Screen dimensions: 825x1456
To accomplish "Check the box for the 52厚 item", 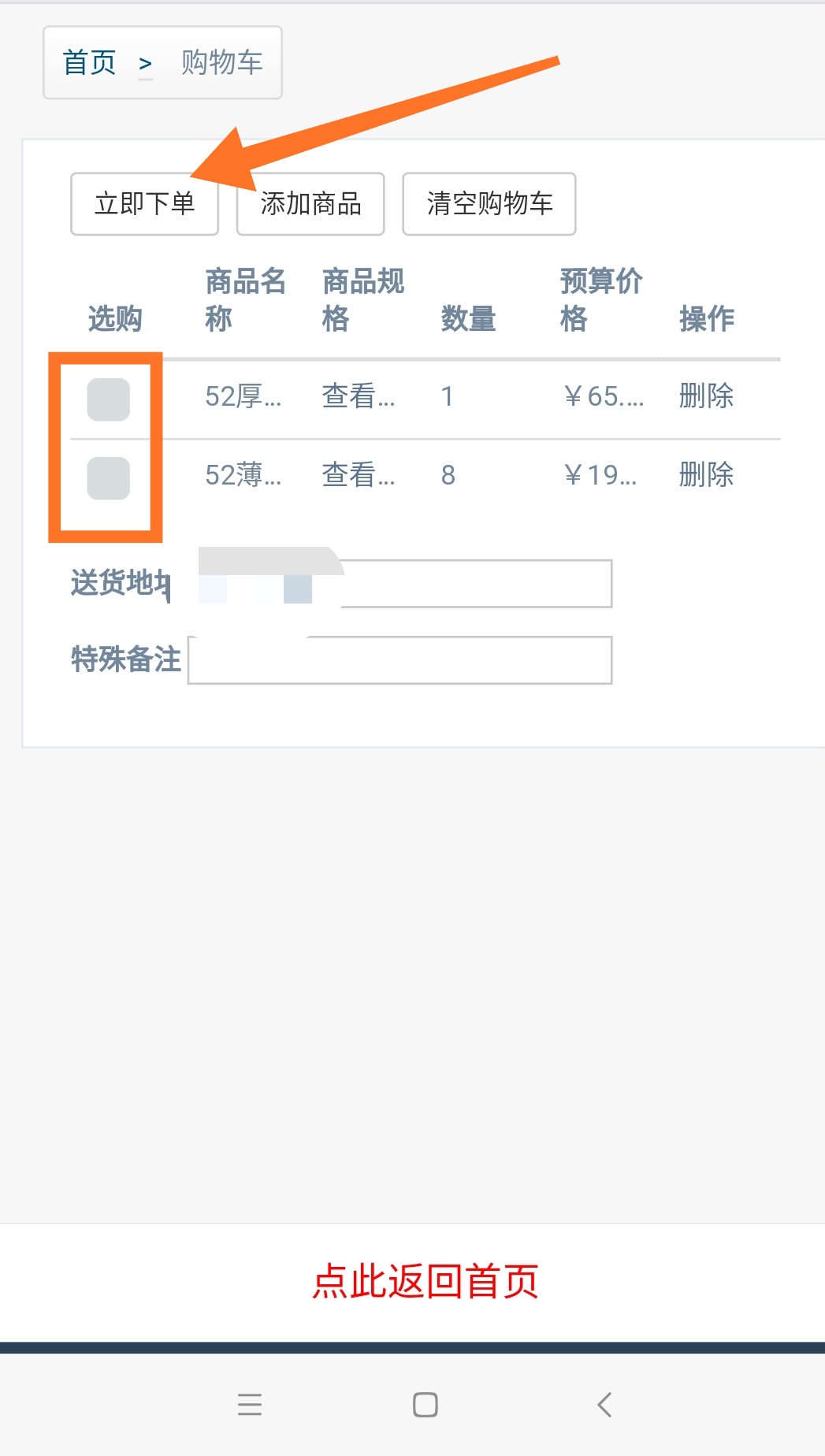I will (x=108, y=399).
